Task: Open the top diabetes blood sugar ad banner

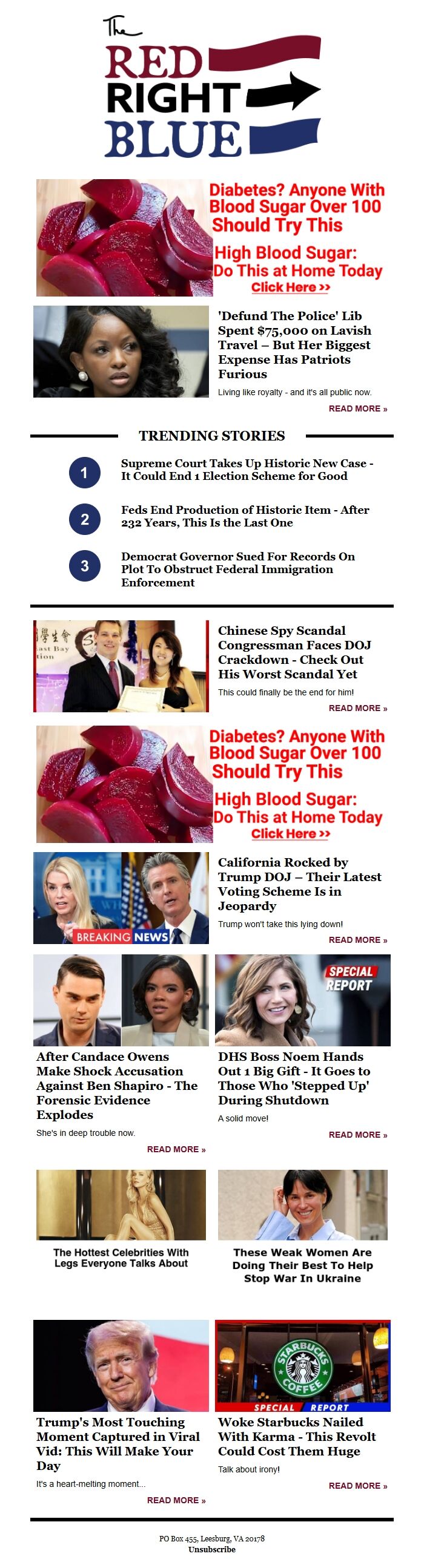Action: pyautogui.click(x=211, y=237)
